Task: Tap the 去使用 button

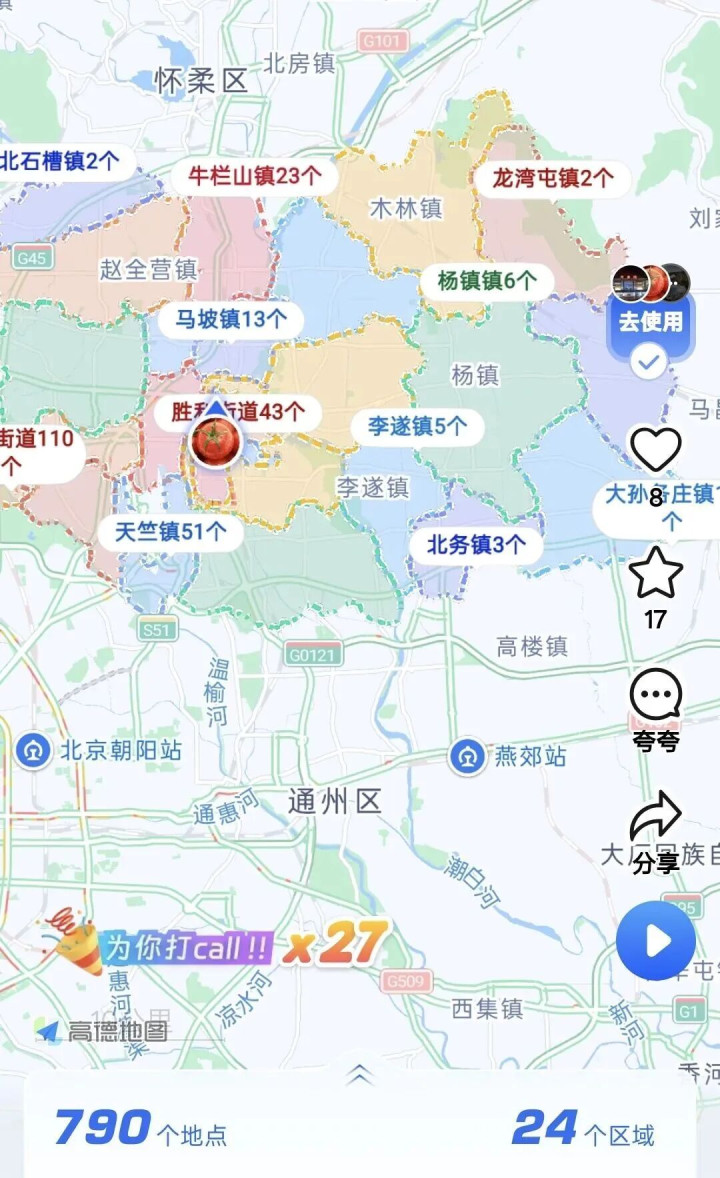Action: tap(650, 322)
